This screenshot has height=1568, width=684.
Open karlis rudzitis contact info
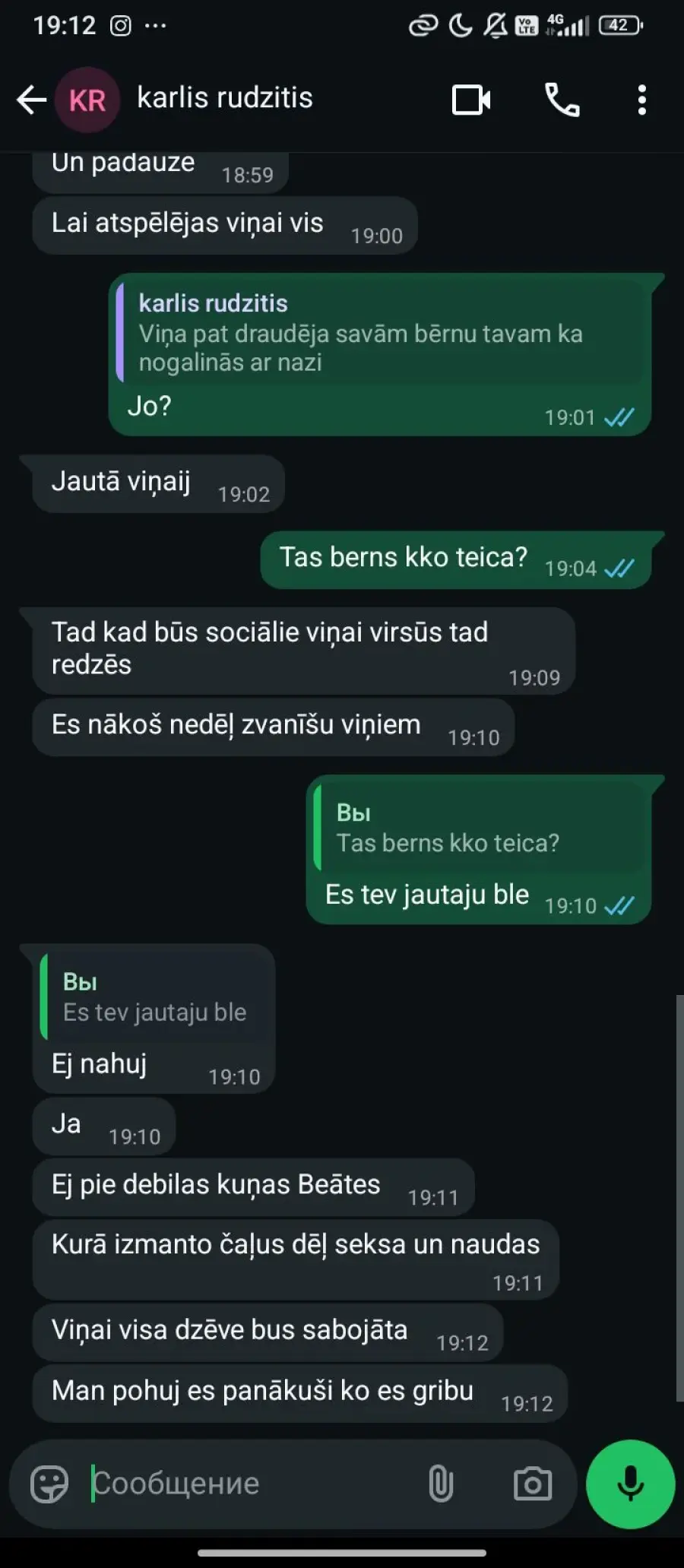[225, 98]
